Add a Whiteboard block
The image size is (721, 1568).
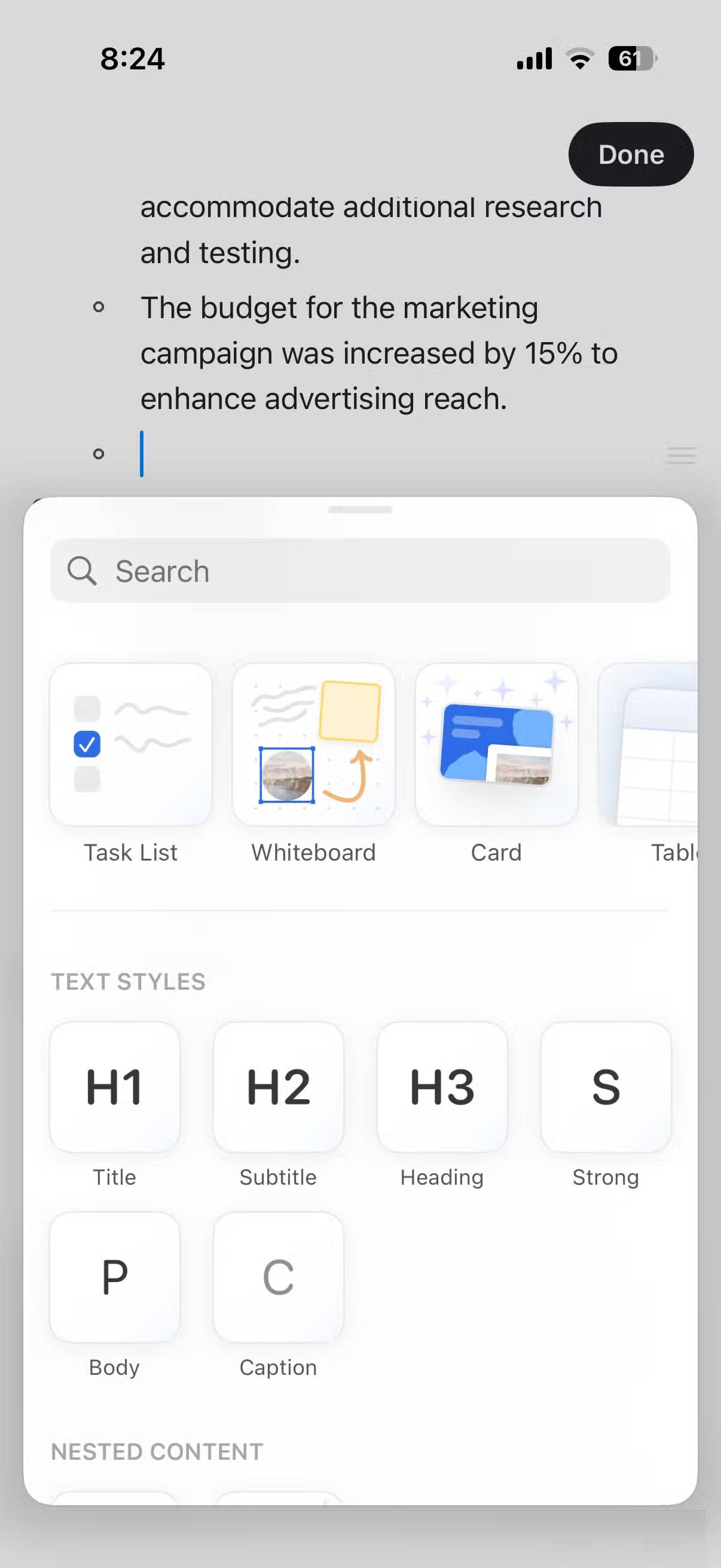pos(313,745)
